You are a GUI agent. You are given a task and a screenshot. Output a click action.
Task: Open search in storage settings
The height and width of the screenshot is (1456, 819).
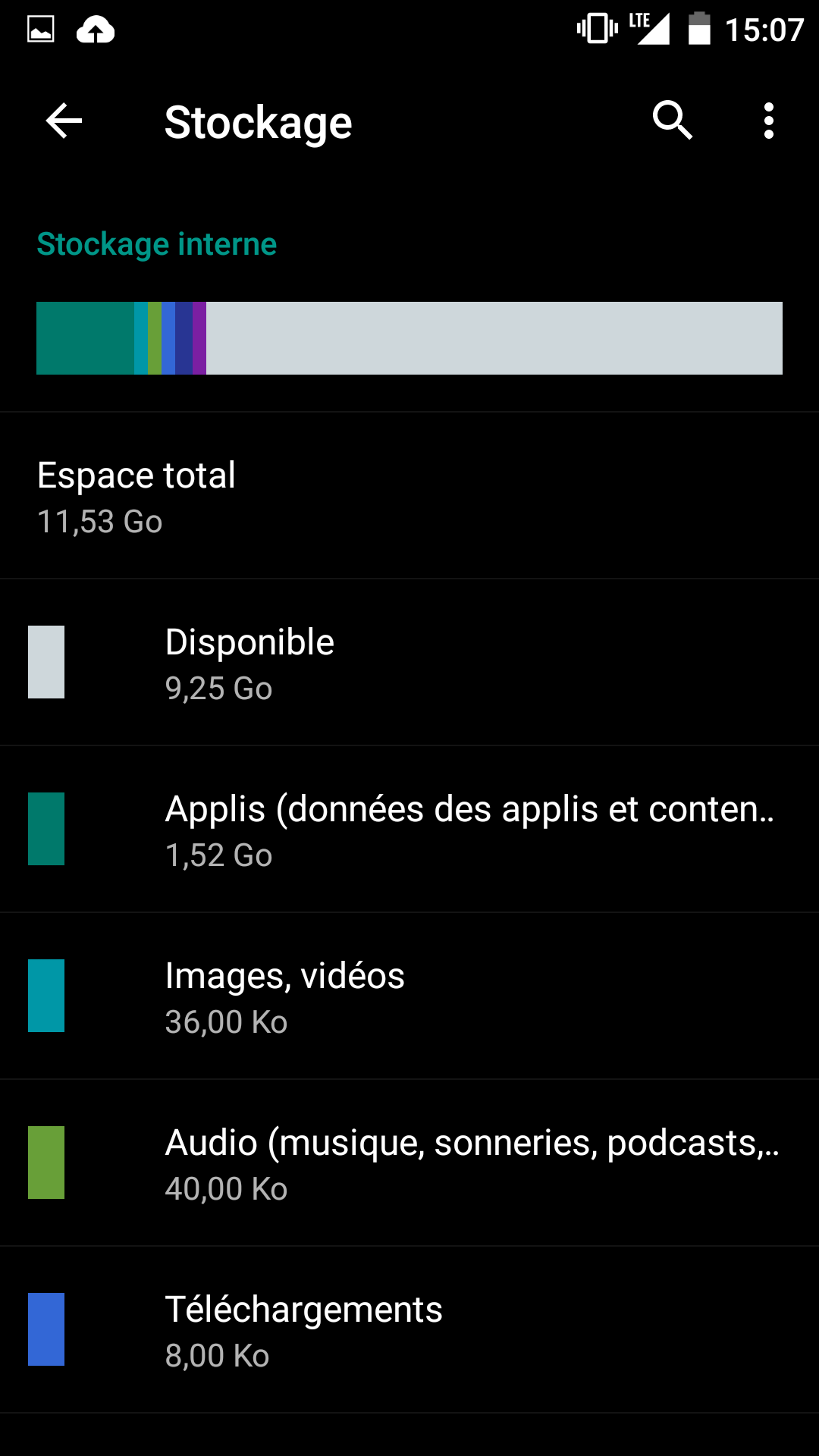[673, 121]
